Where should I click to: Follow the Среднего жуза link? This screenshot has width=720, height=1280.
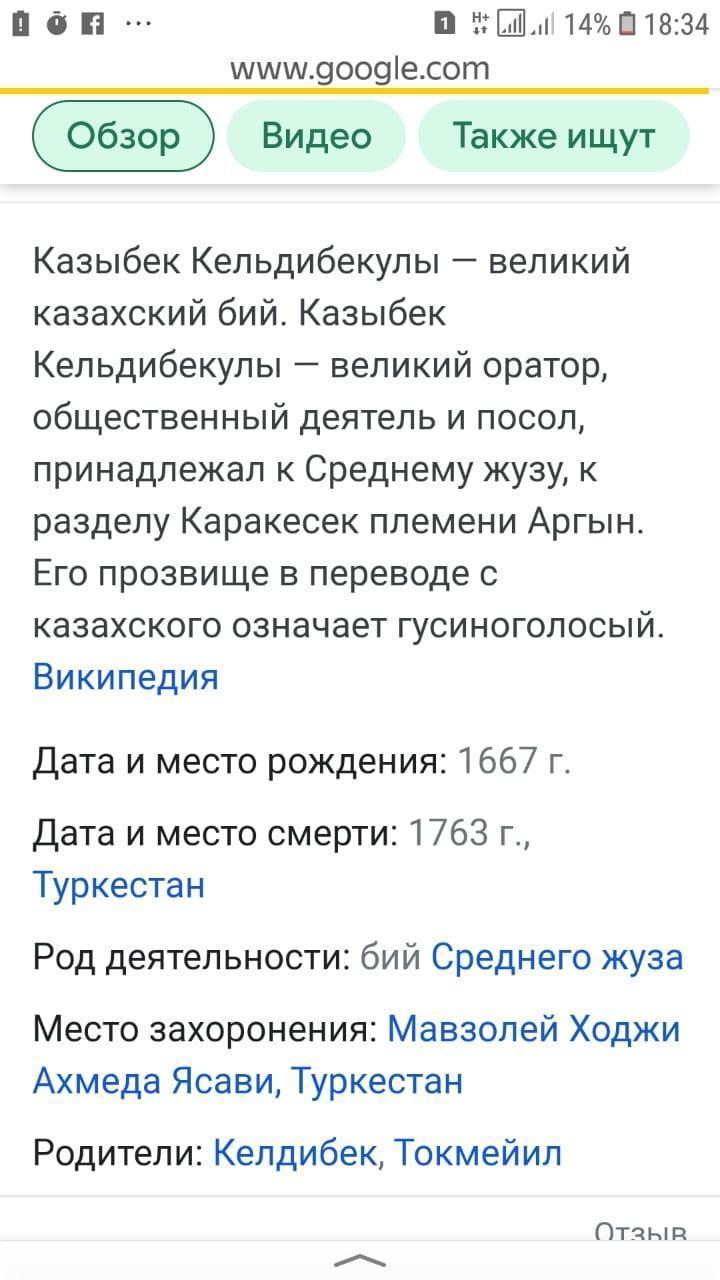pyautogui.click(x=557, y=957)
